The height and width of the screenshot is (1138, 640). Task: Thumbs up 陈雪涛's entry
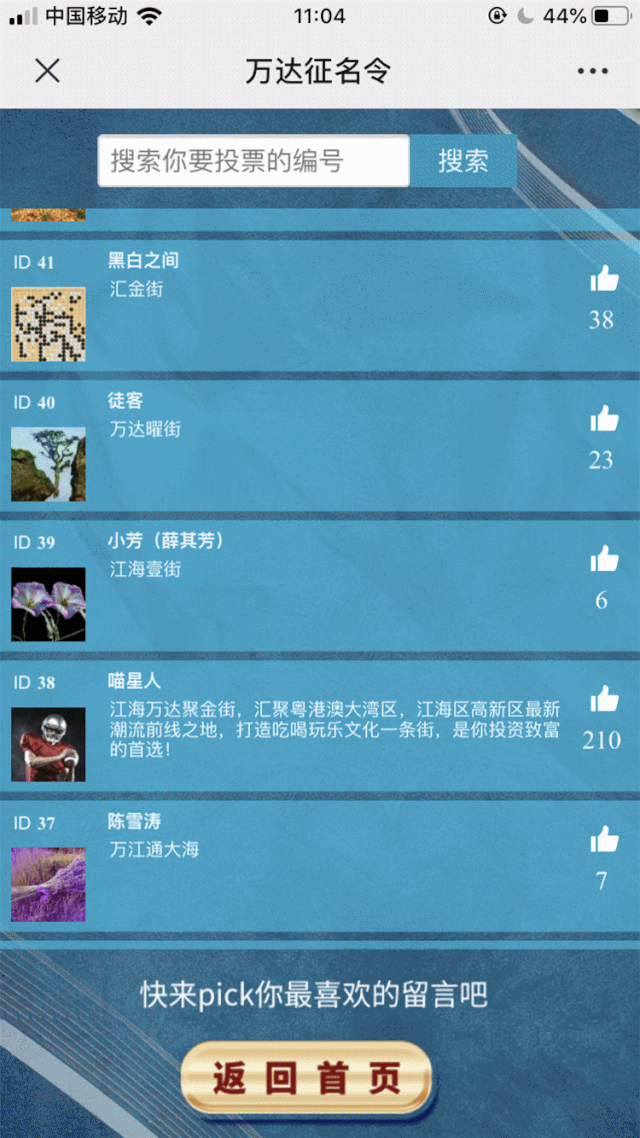(x=604, y=840)
